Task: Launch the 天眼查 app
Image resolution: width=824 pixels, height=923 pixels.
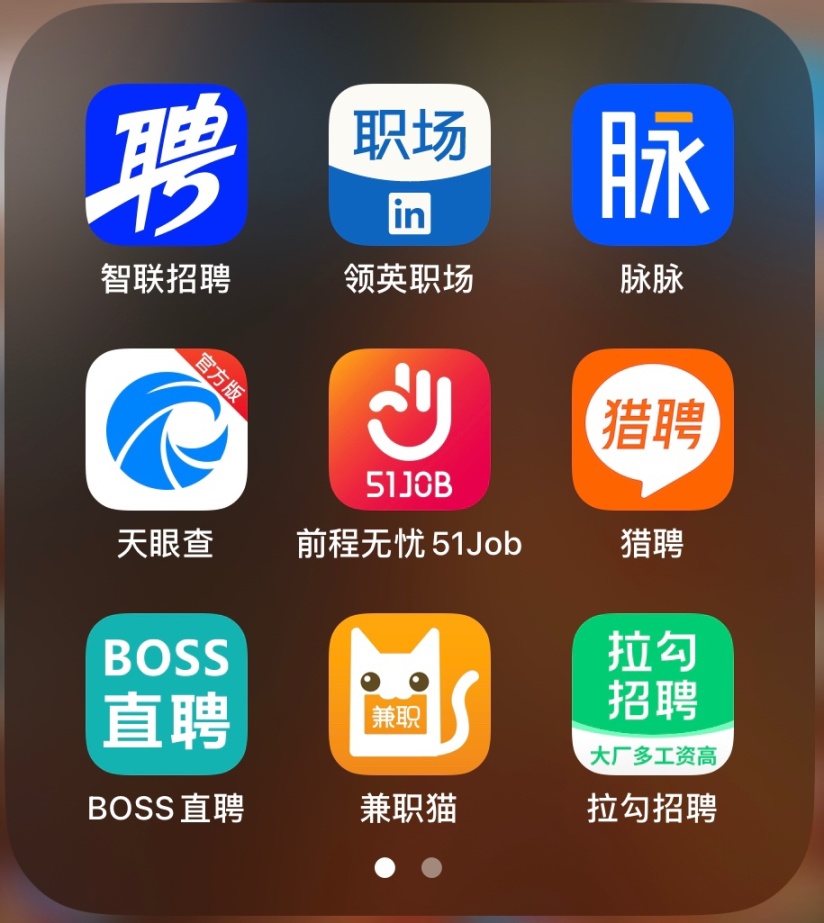Action: tap(166, 430)
